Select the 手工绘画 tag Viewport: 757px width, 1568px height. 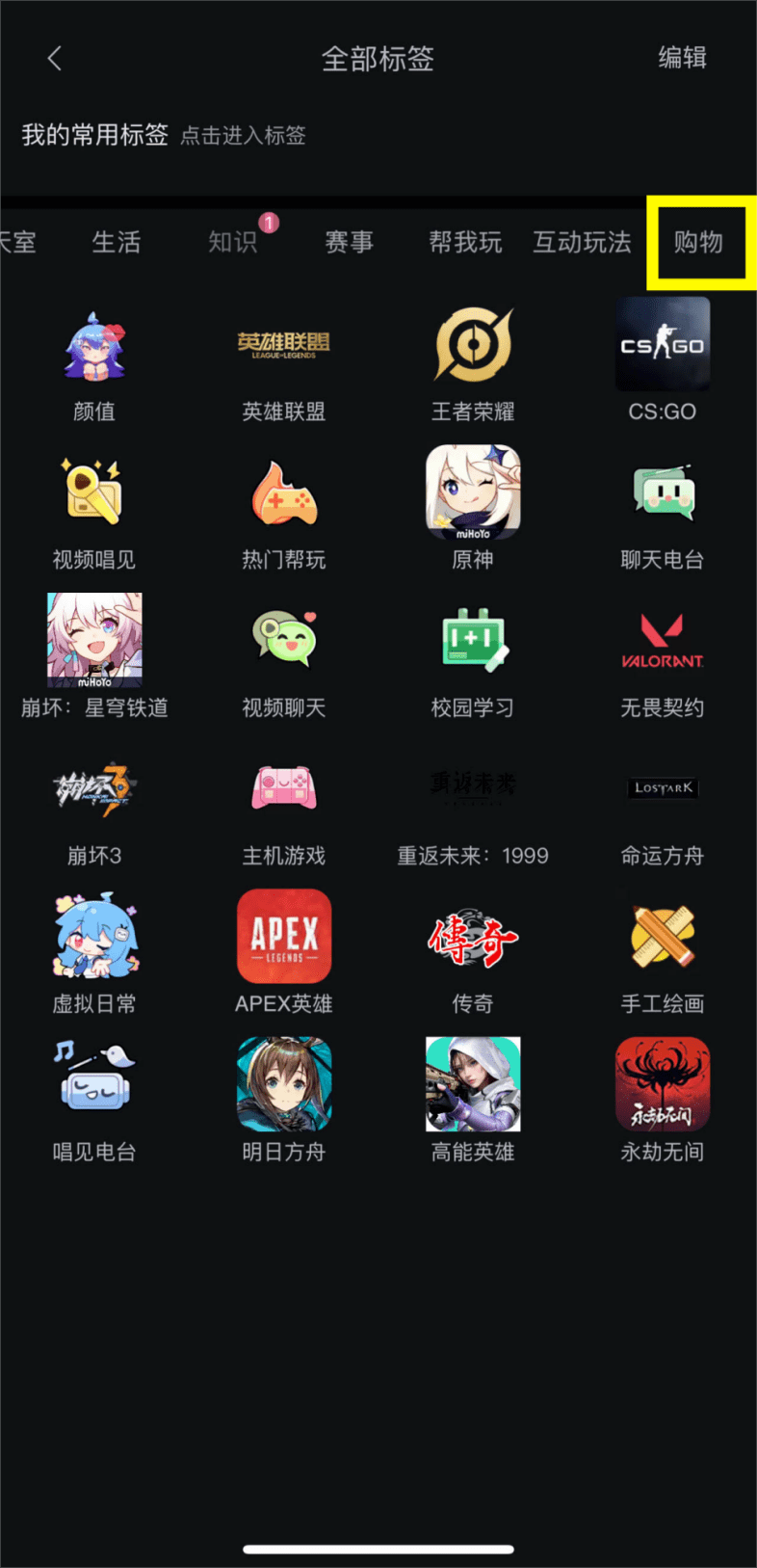point(663,952)
